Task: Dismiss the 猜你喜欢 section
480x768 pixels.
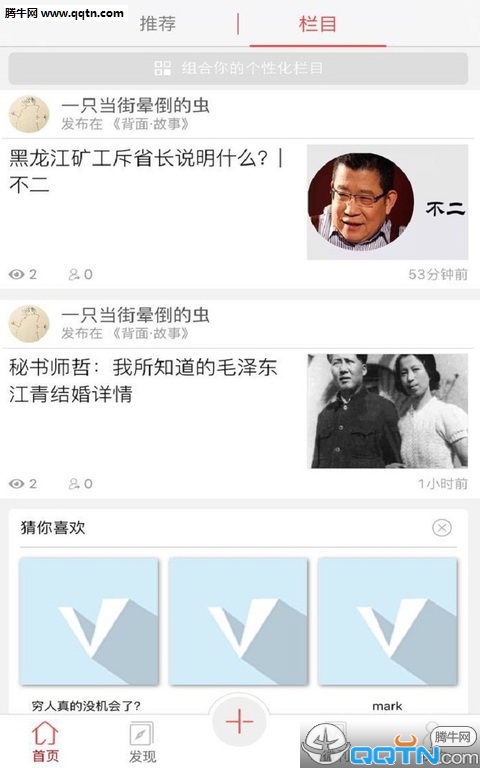Action: tap(442, 528)
